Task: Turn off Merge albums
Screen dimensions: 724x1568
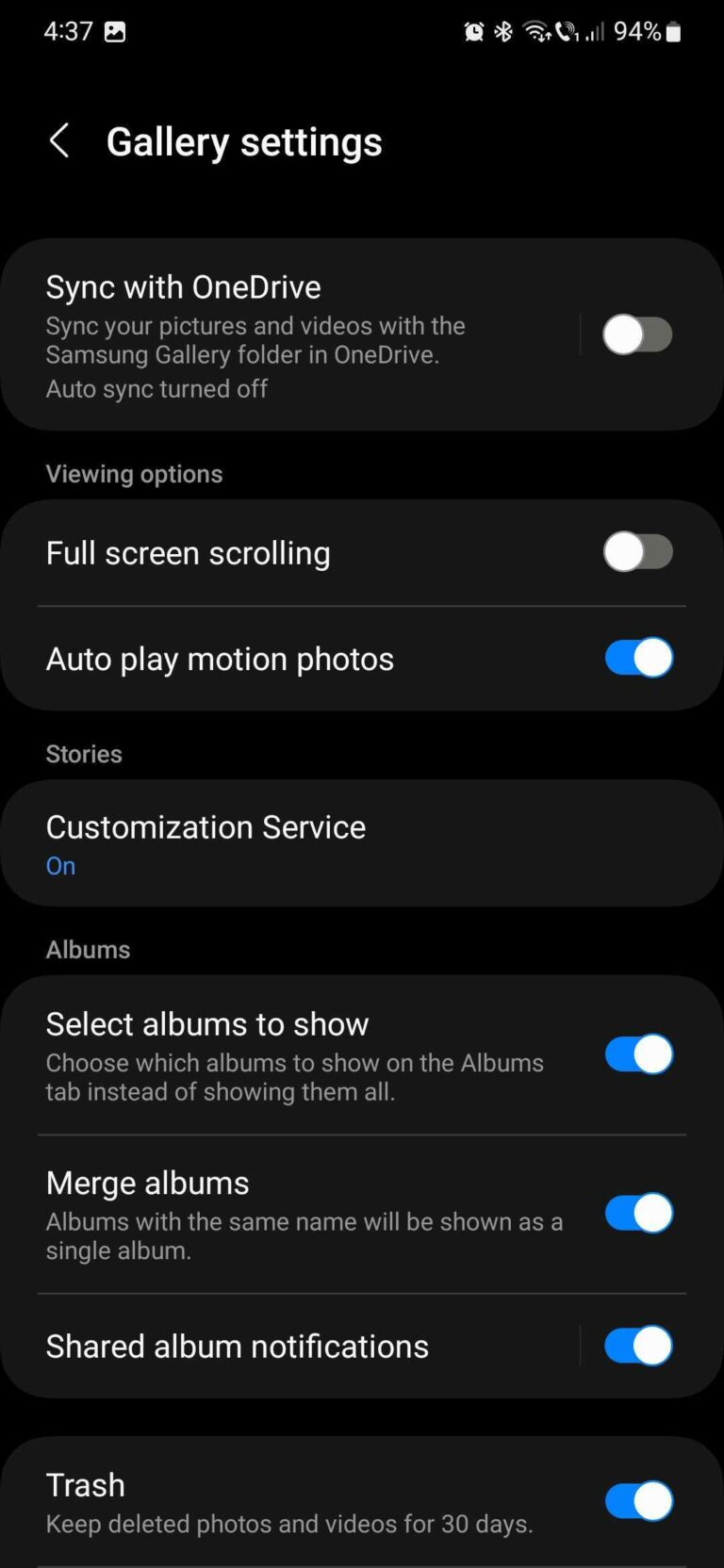Action: pyautogui.click(x=638, y=1214)
